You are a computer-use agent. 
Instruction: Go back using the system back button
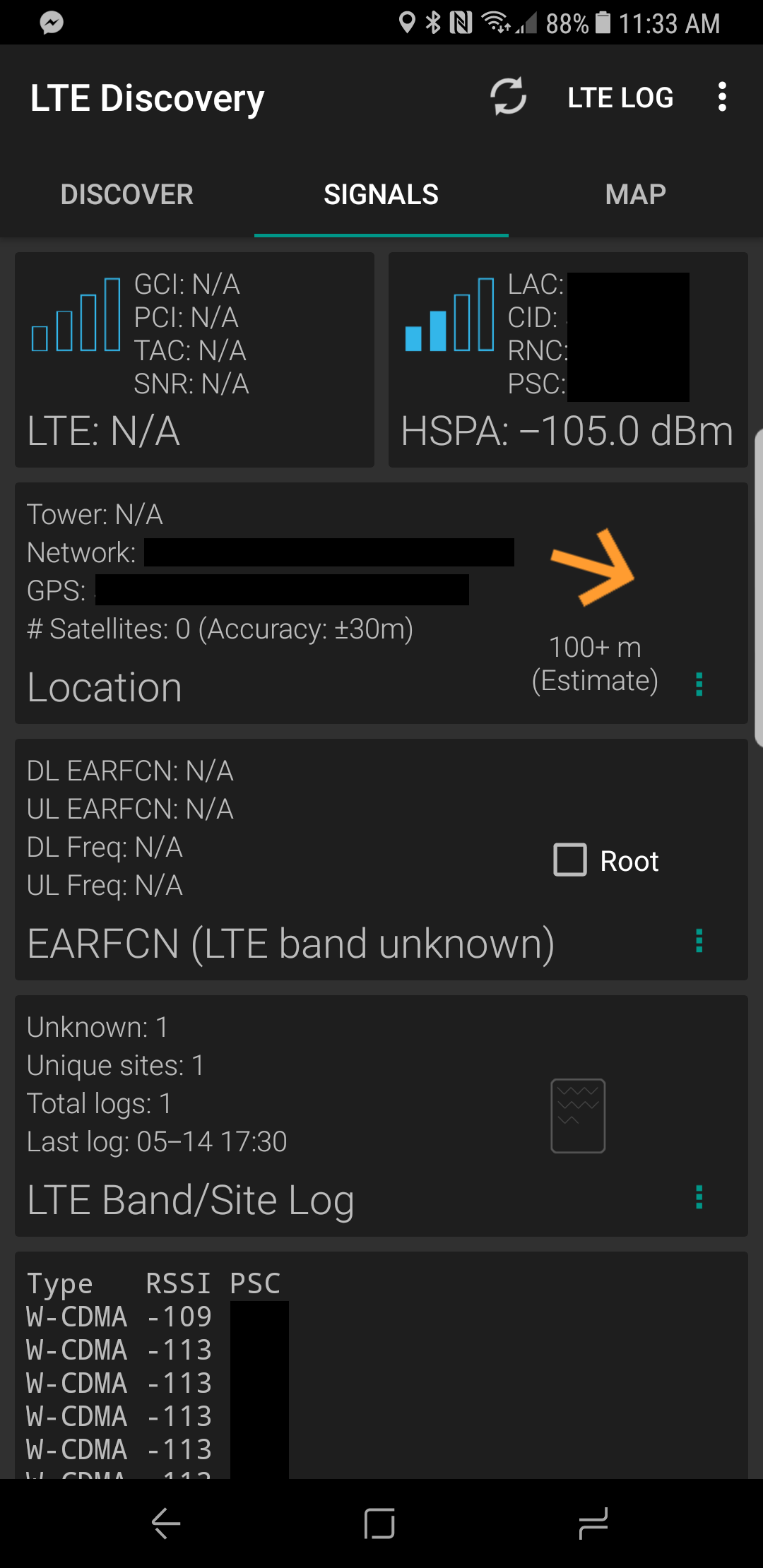[x=167, y=1524]
